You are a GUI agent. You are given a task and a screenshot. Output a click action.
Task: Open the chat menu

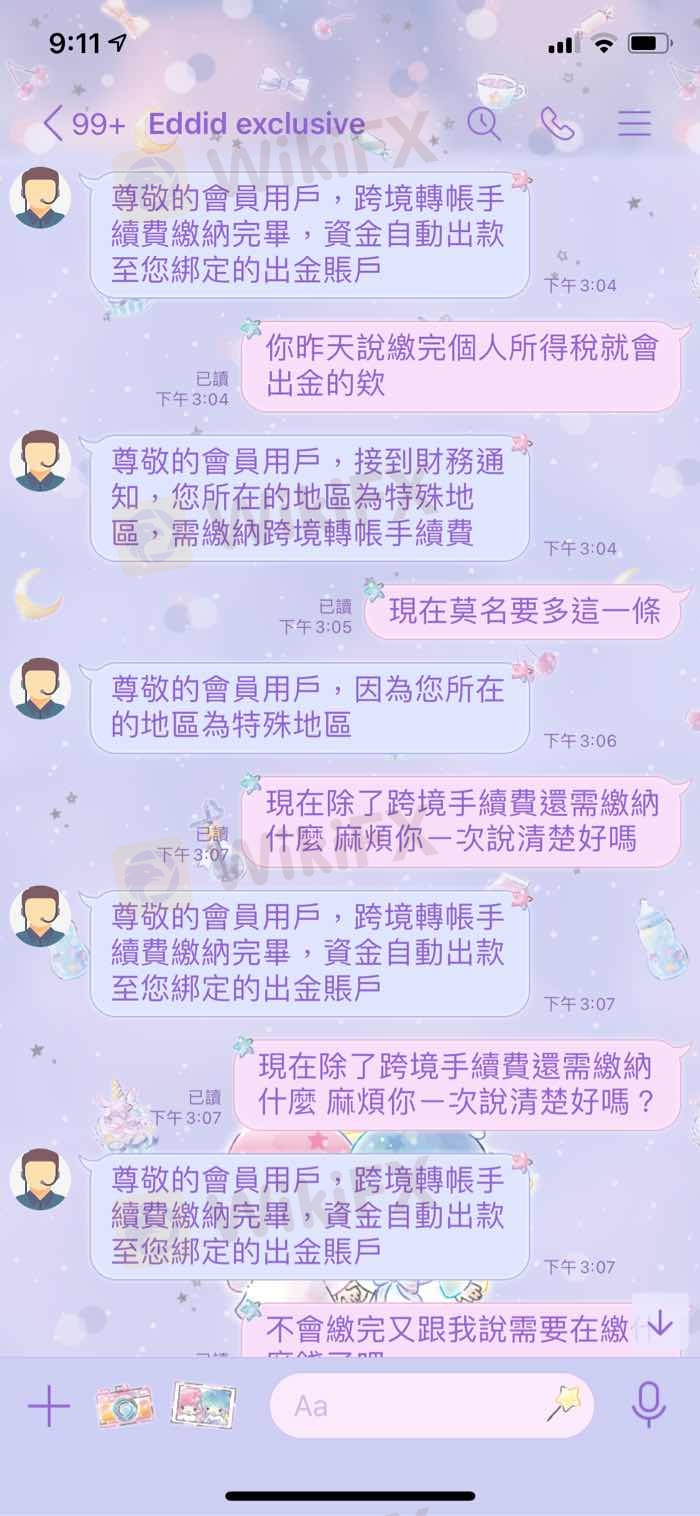pyautogui.click(x=634, y=123)
